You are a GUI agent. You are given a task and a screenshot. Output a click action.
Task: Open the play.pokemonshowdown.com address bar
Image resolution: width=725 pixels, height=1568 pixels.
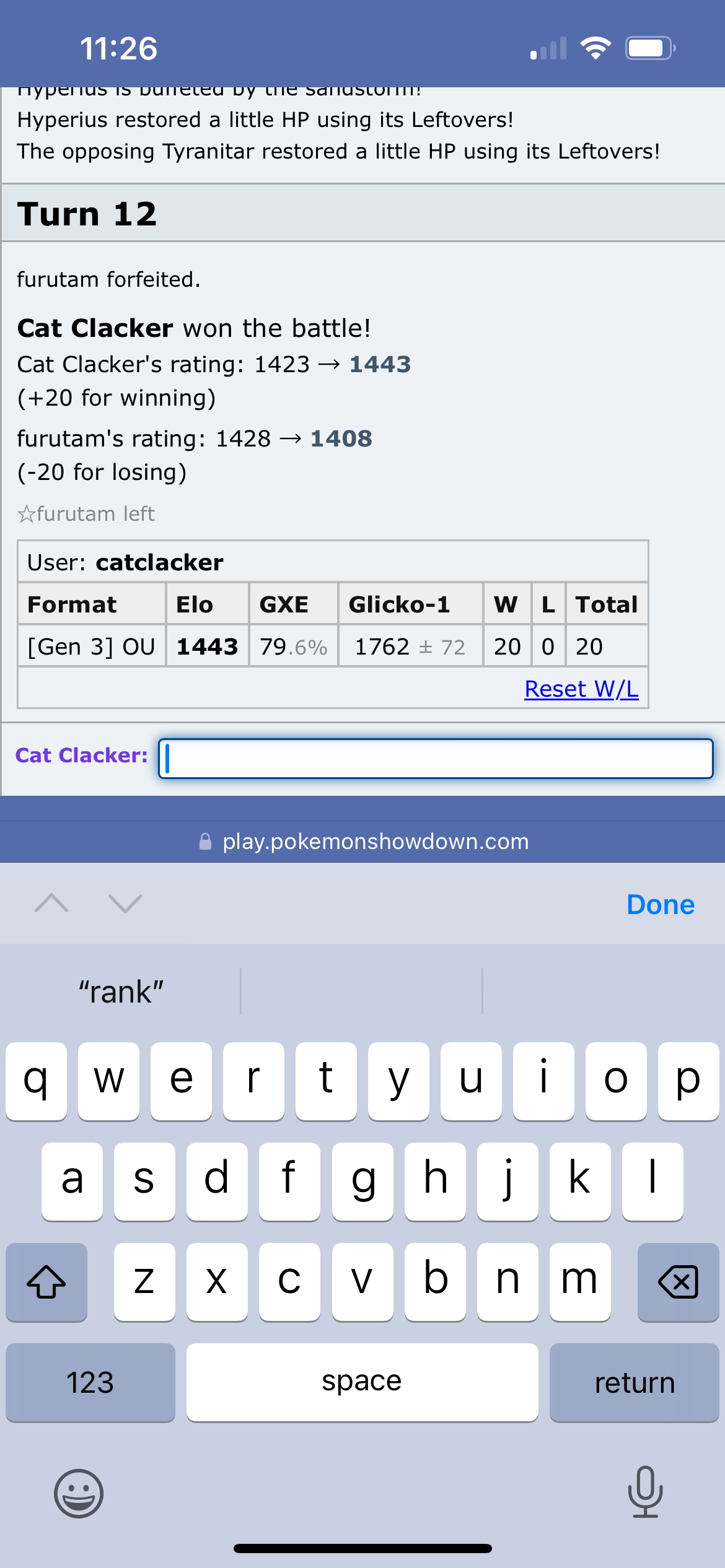click(x=362, y=841)
